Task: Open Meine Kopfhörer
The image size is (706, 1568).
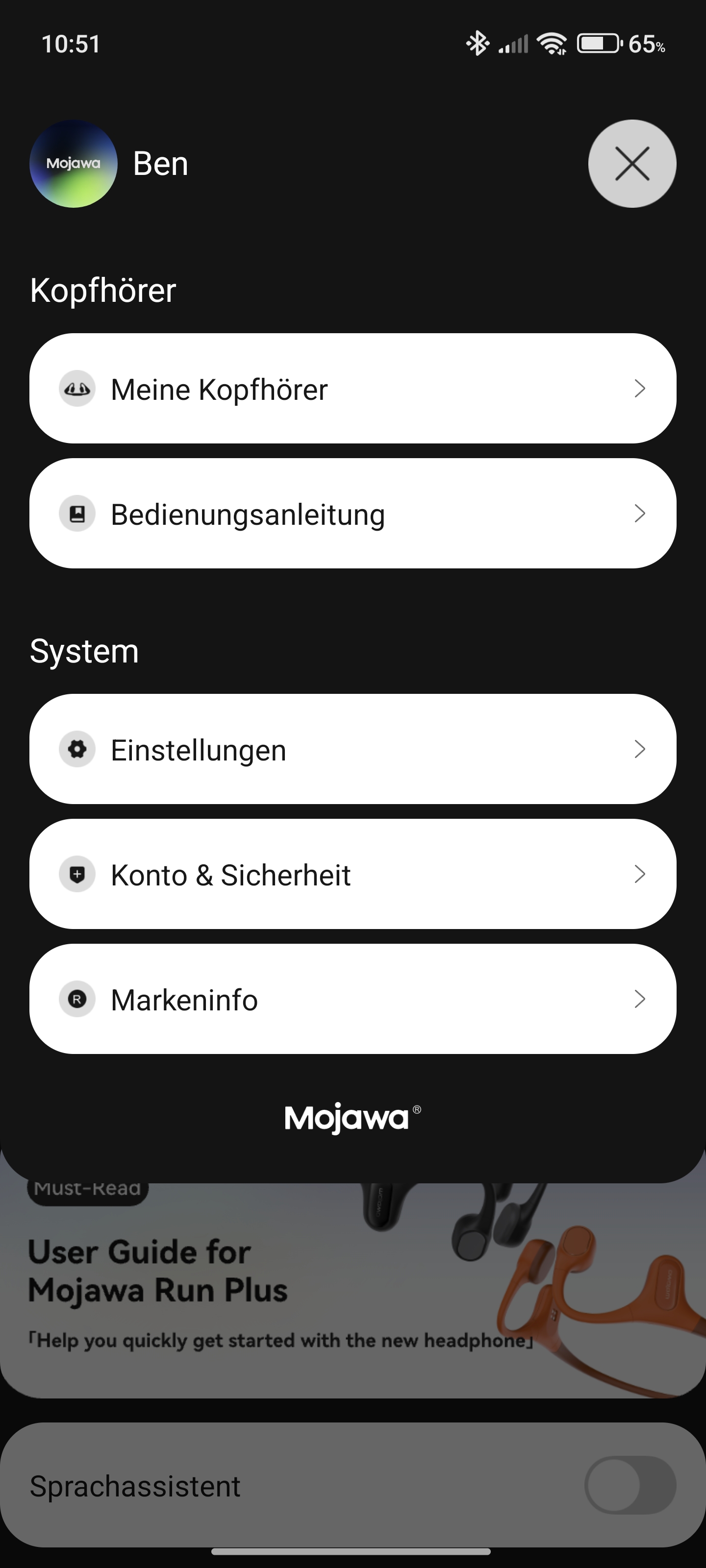Action: click(x=353, y=389)
